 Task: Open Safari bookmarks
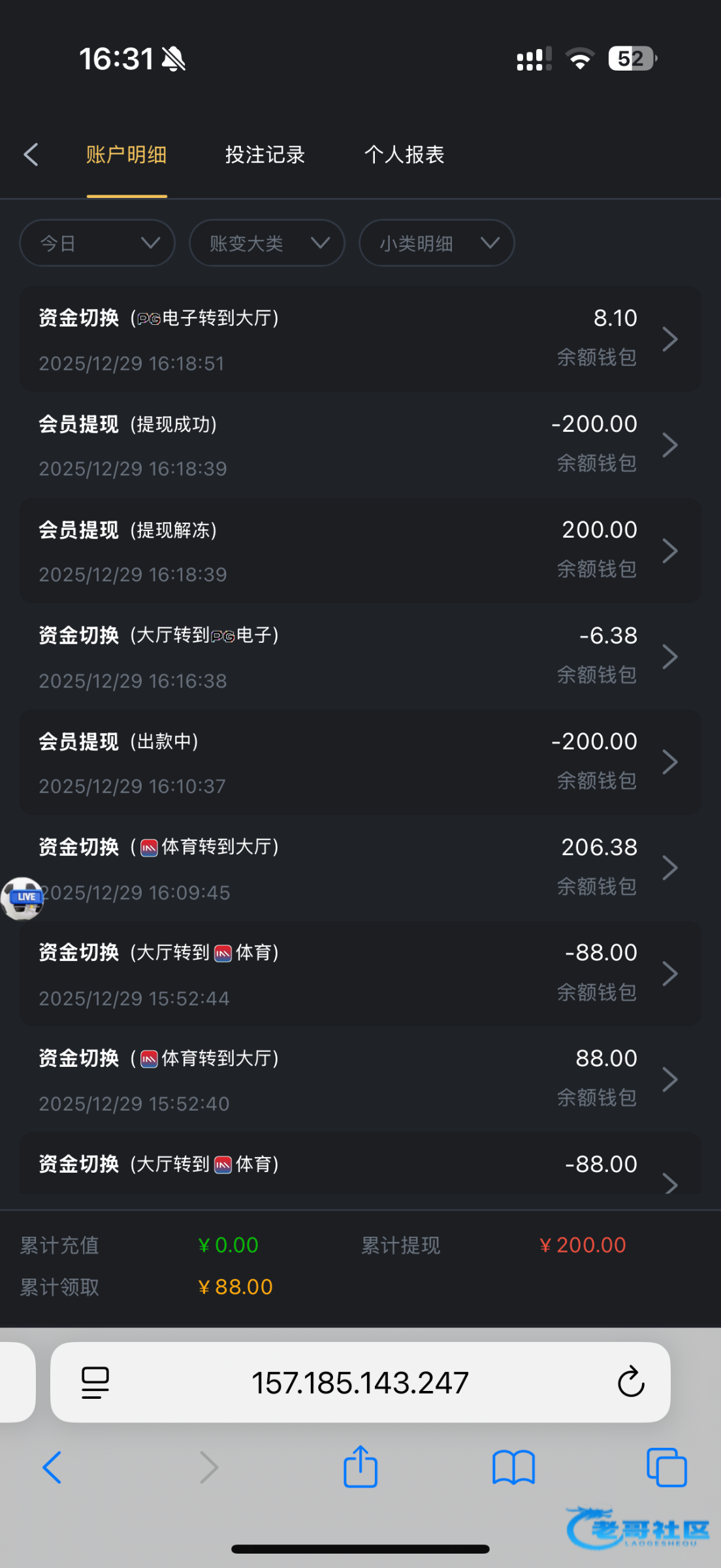click(x=513, y=1467)
